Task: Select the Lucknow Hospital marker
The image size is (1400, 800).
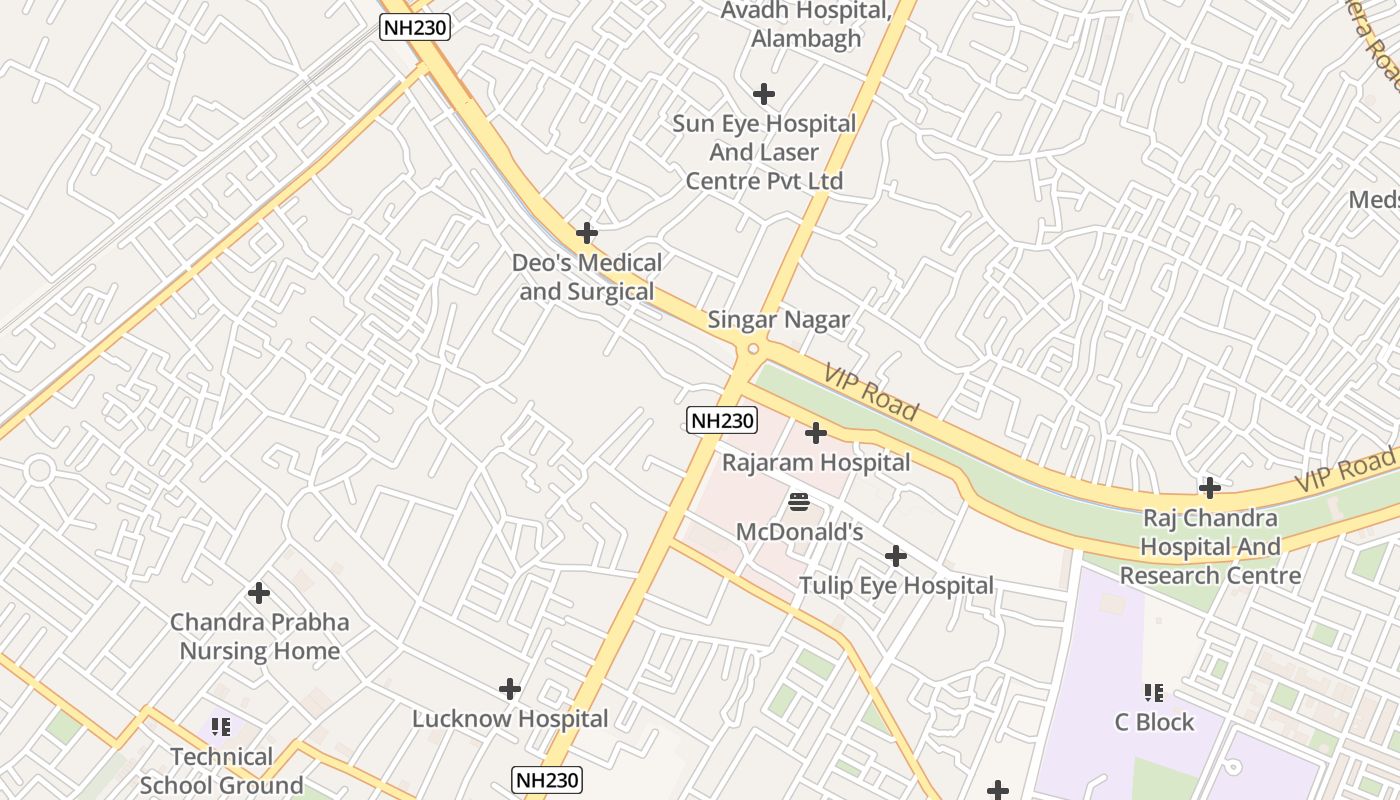Action: 510,689
